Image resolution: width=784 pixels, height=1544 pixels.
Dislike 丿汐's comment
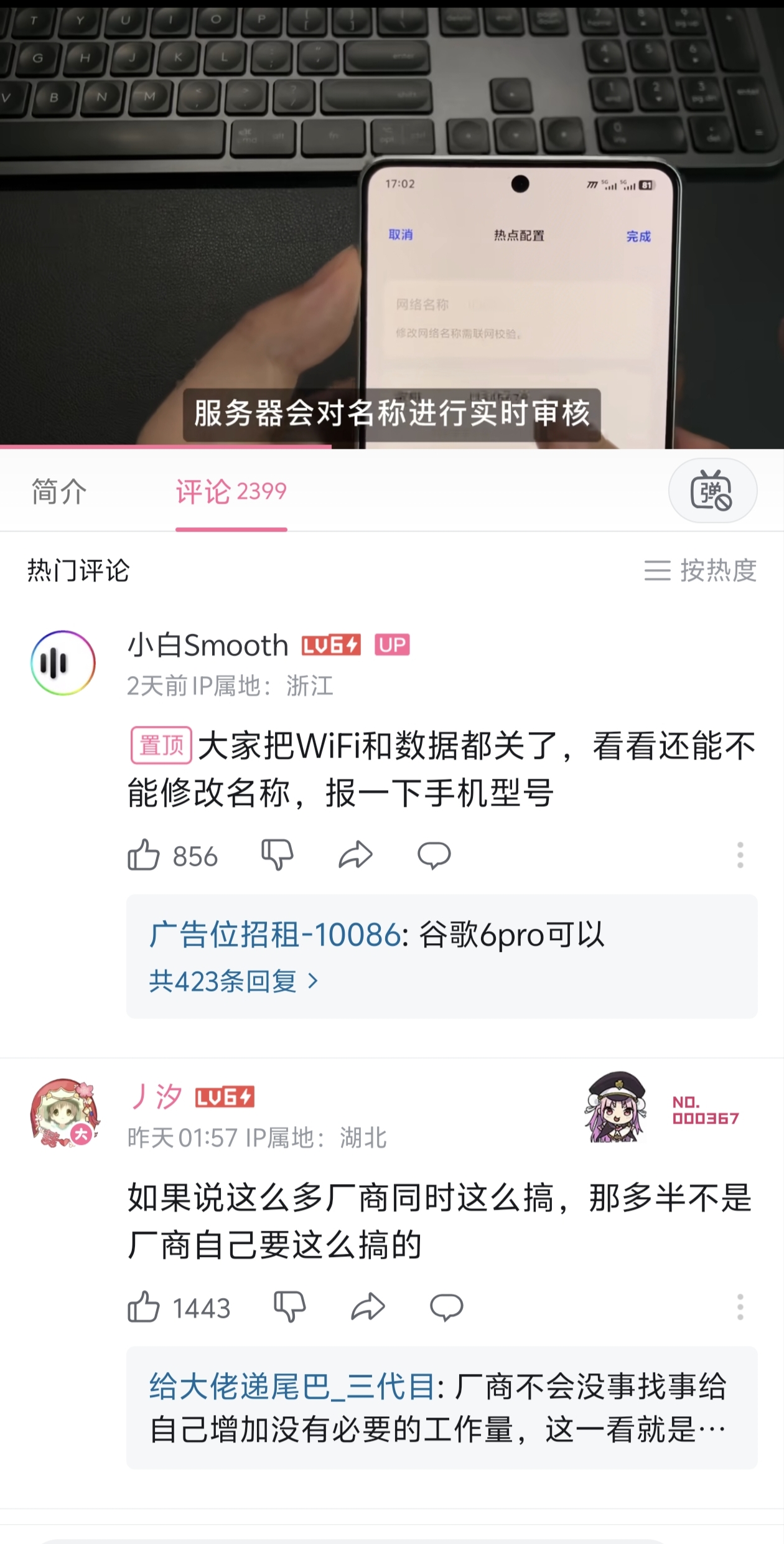coord(289,1307)
